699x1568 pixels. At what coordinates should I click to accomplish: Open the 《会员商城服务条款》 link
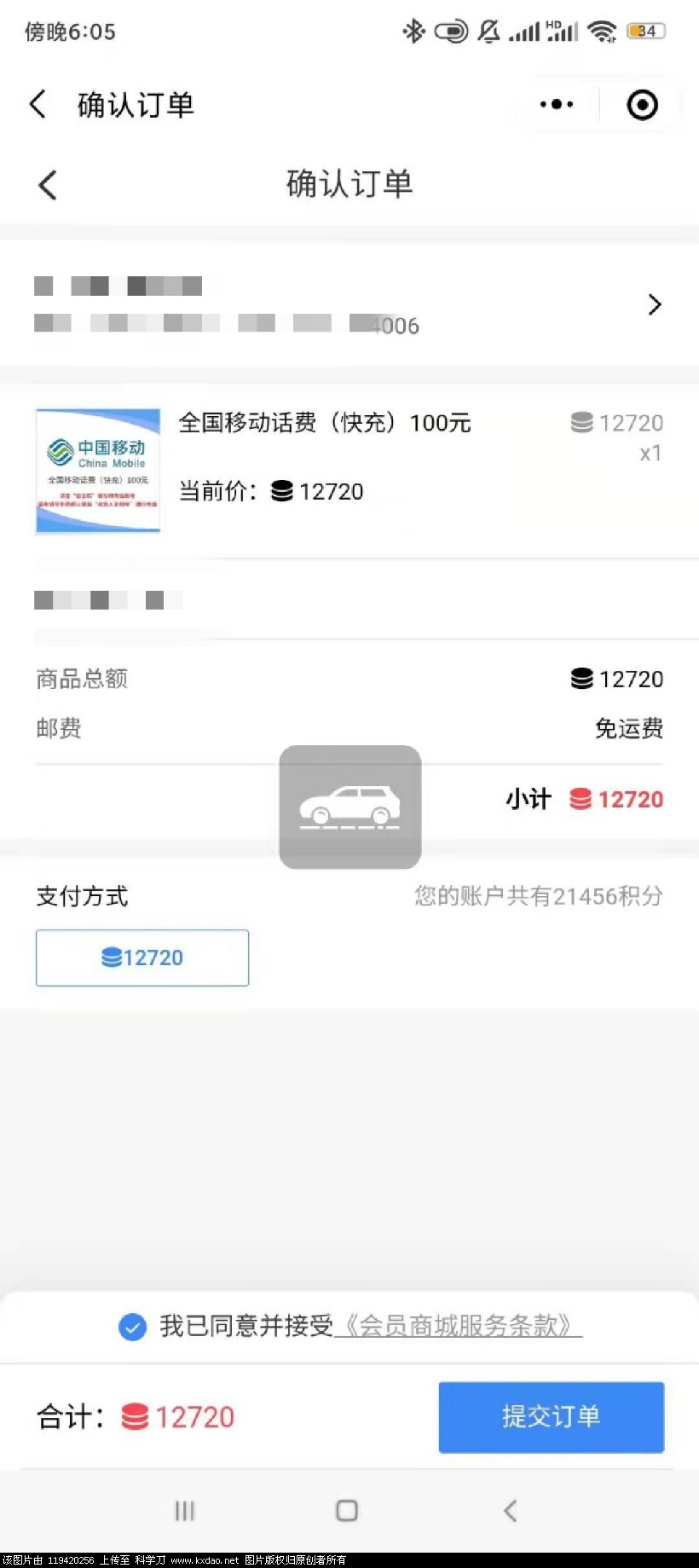pyautogui.click(x=459, y=1326)
